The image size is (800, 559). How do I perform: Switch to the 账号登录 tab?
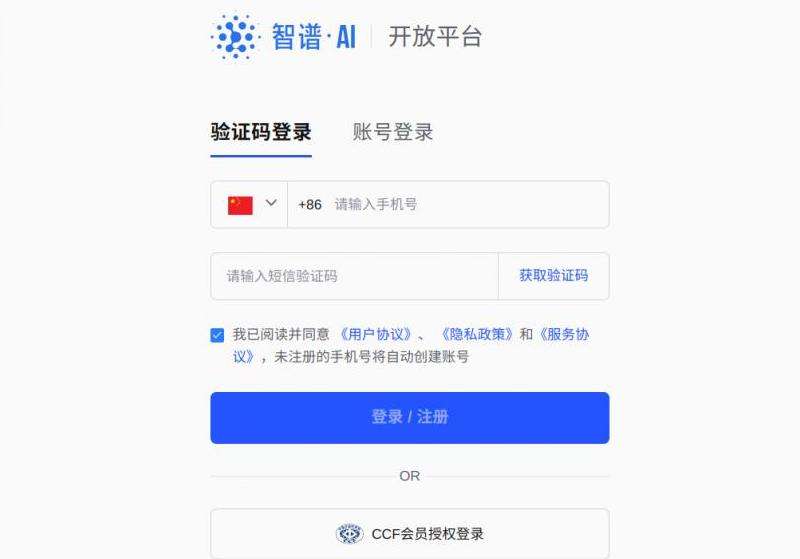click(393, 132)
